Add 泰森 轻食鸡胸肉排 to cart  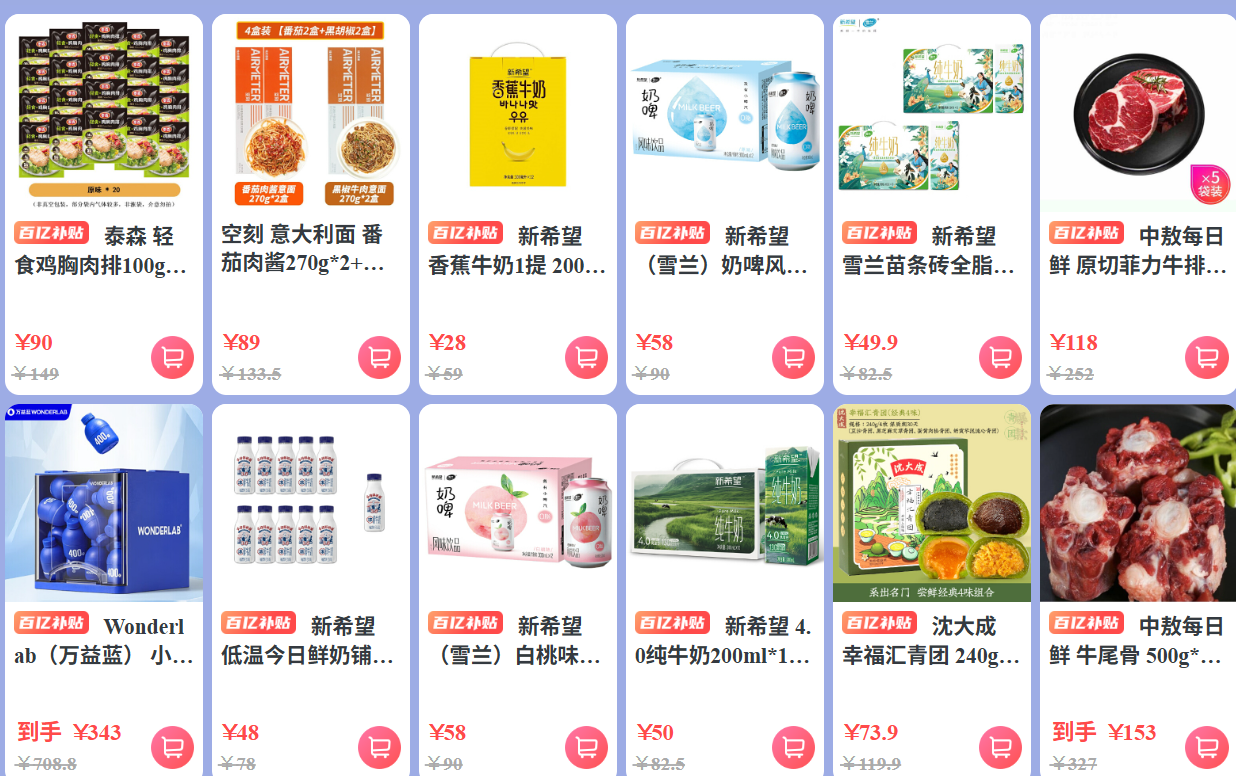coord(172,358)
